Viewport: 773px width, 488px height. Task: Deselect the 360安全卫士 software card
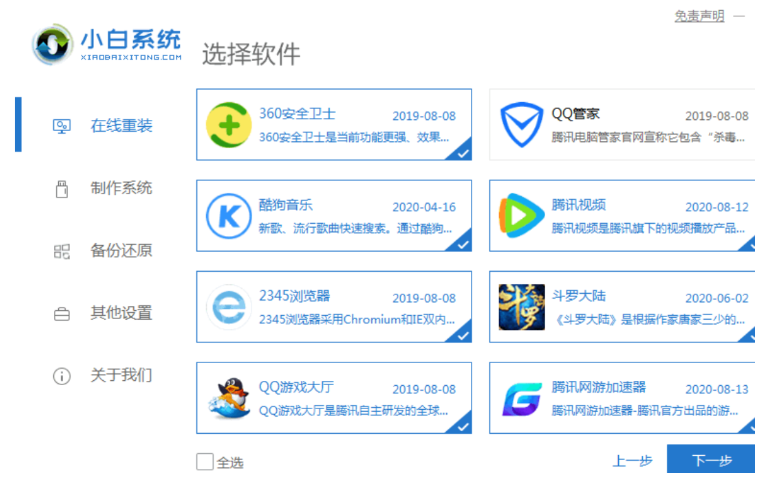pyautogui.click(x=334, y=124)
